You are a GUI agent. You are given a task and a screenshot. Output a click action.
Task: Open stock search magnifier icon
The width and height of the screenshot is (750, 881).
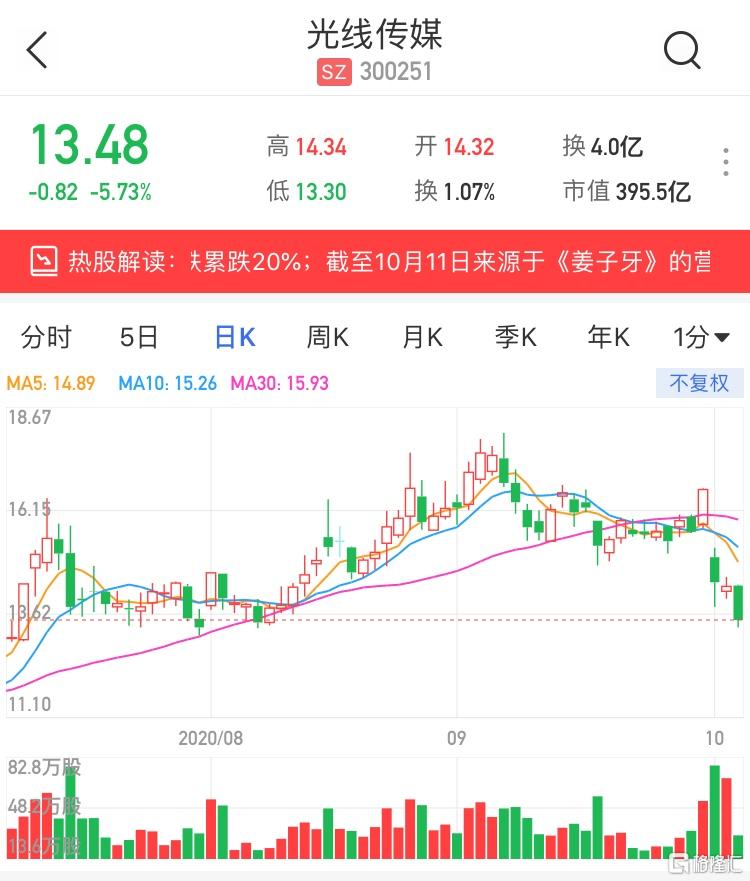point(682,49)
